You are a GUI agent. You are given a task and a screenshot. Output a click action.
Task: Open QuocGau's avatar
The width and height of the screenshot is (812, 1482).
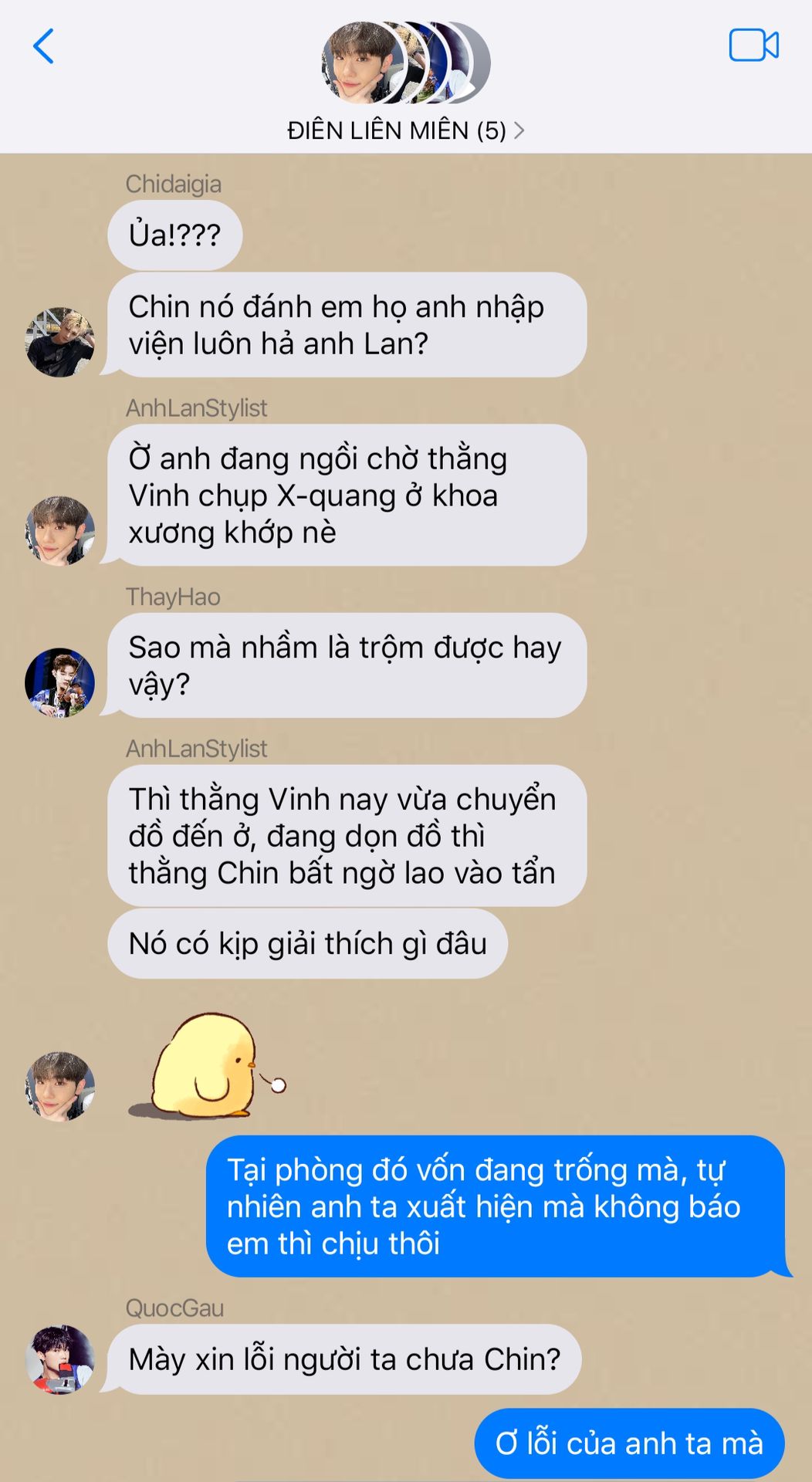60,1359
